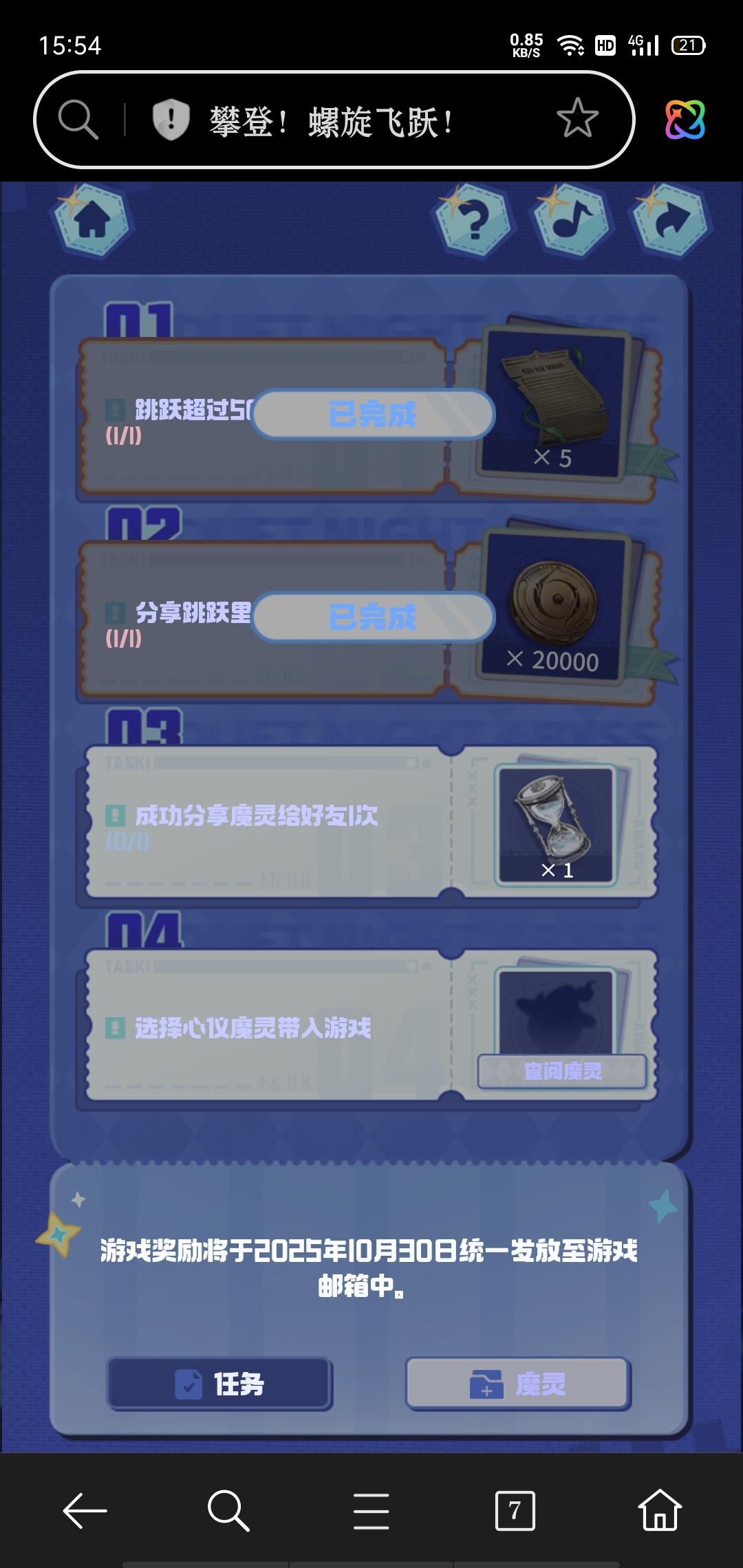Tap the bottom bar search icon
The image size is (743, 1568).
(x=228, y=1511)
